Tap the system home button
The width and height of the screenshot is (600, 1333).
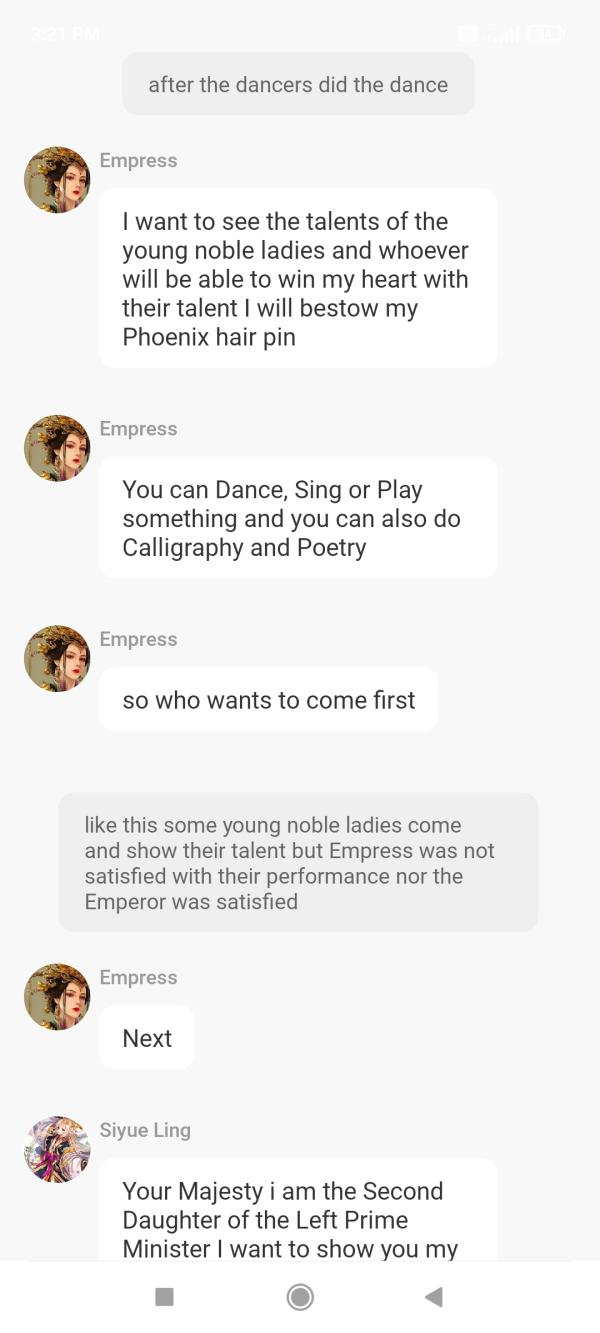click(x=299, y=1297)
